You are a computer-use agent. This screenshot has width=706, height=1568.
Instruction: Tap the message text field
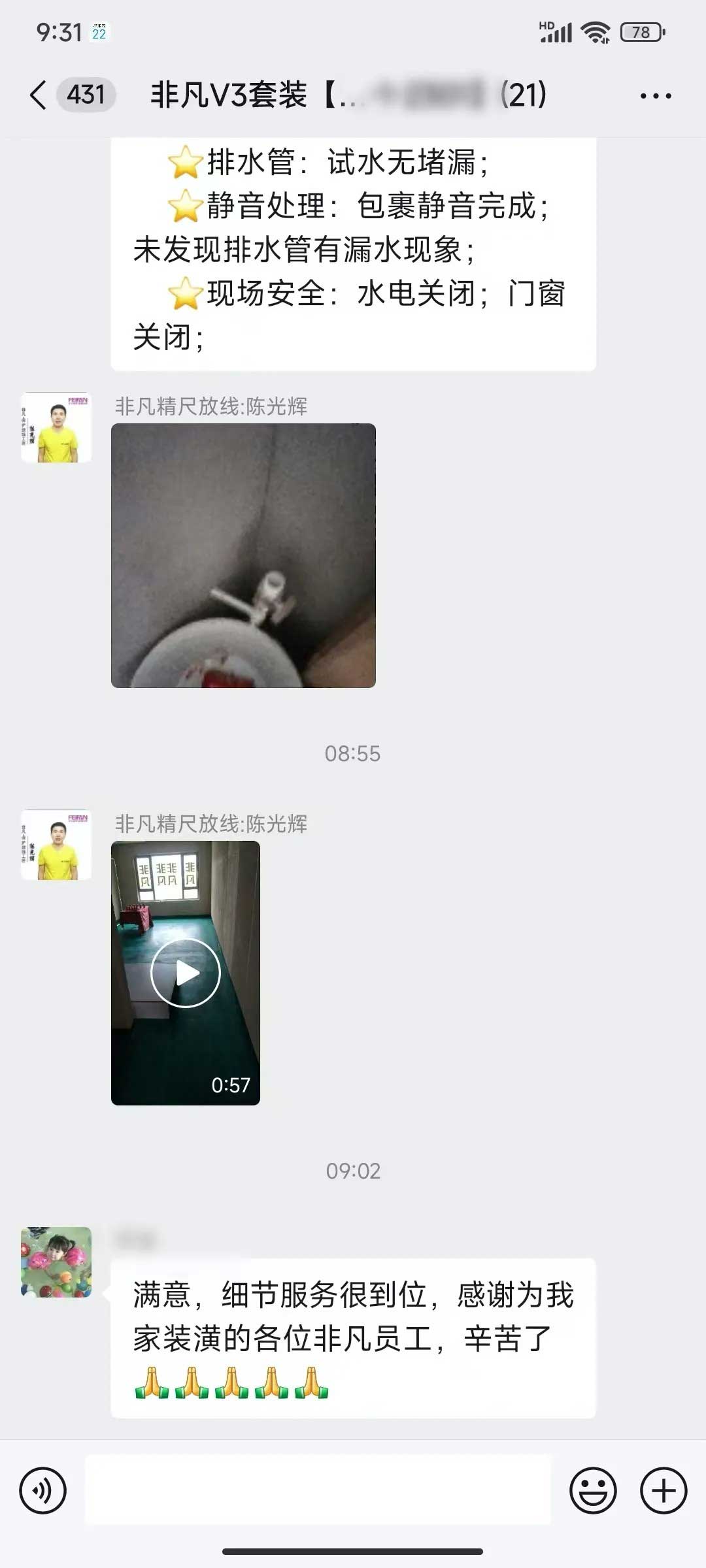pyautogui.click(x=318, y=1491)
